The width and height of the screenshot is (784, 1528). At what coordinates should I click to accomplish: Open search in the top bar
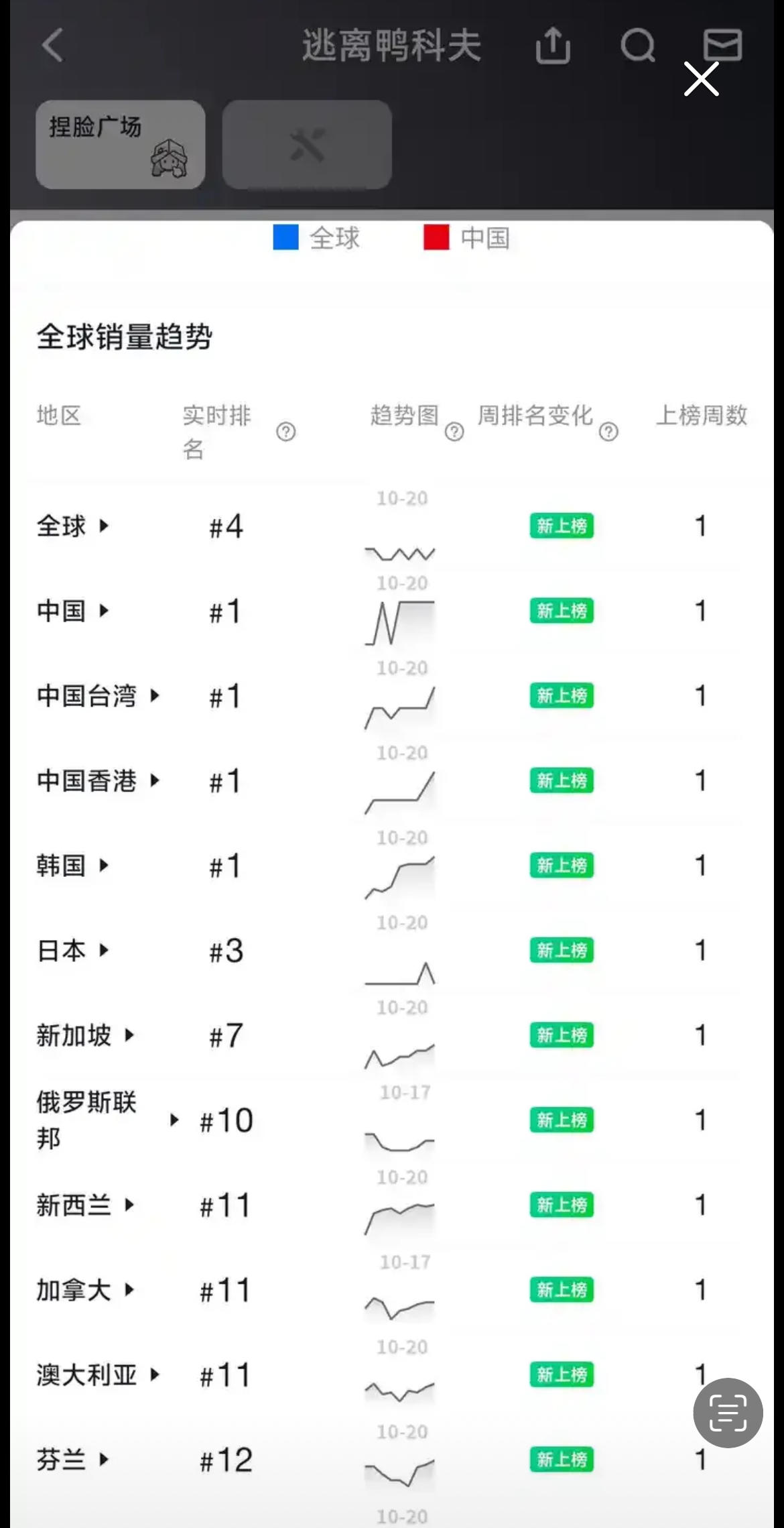pyautogui.click(x=637, y=46)
